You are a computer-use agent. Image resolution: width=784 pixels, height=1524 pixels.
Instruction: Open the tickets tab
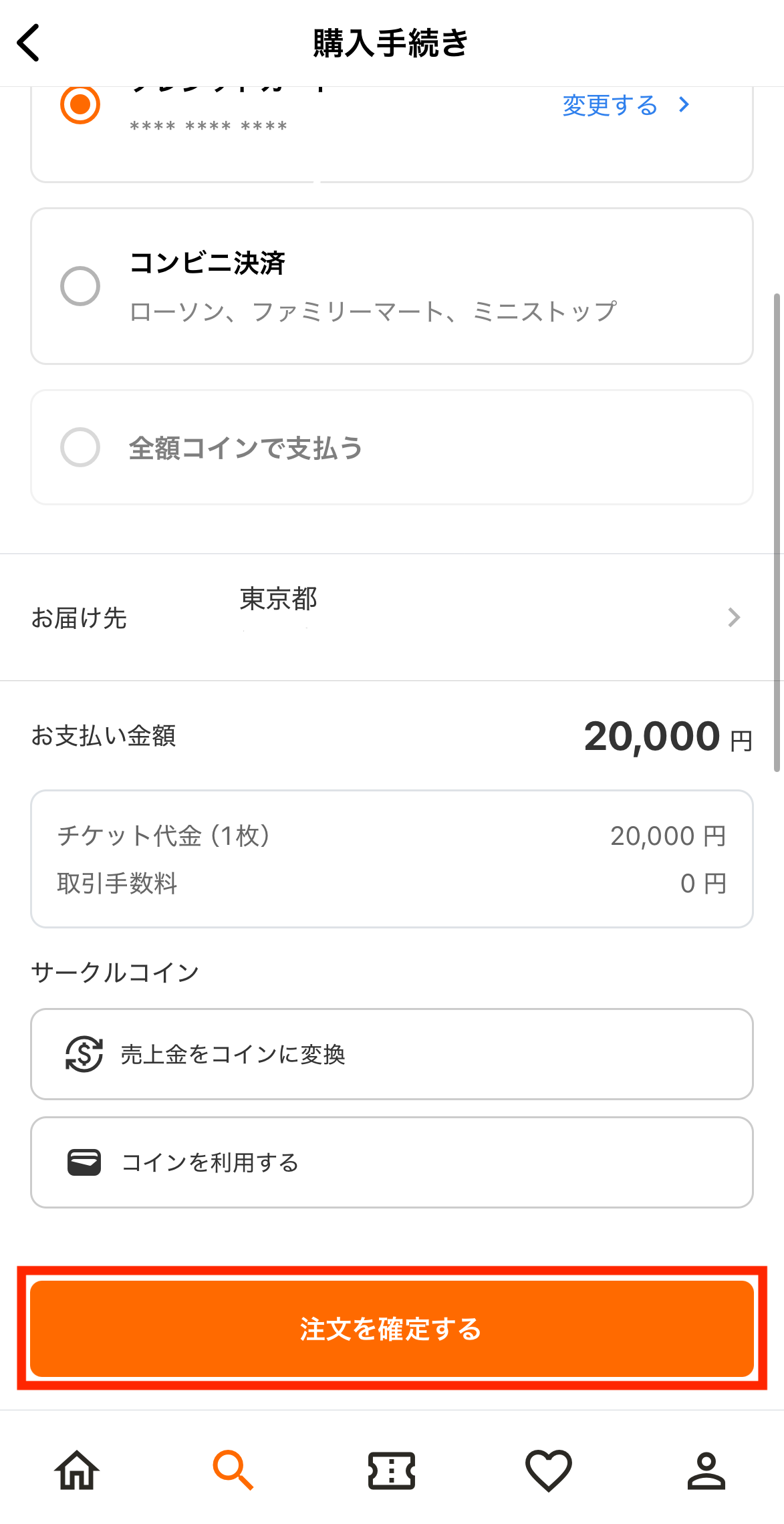click(392, 1471)
